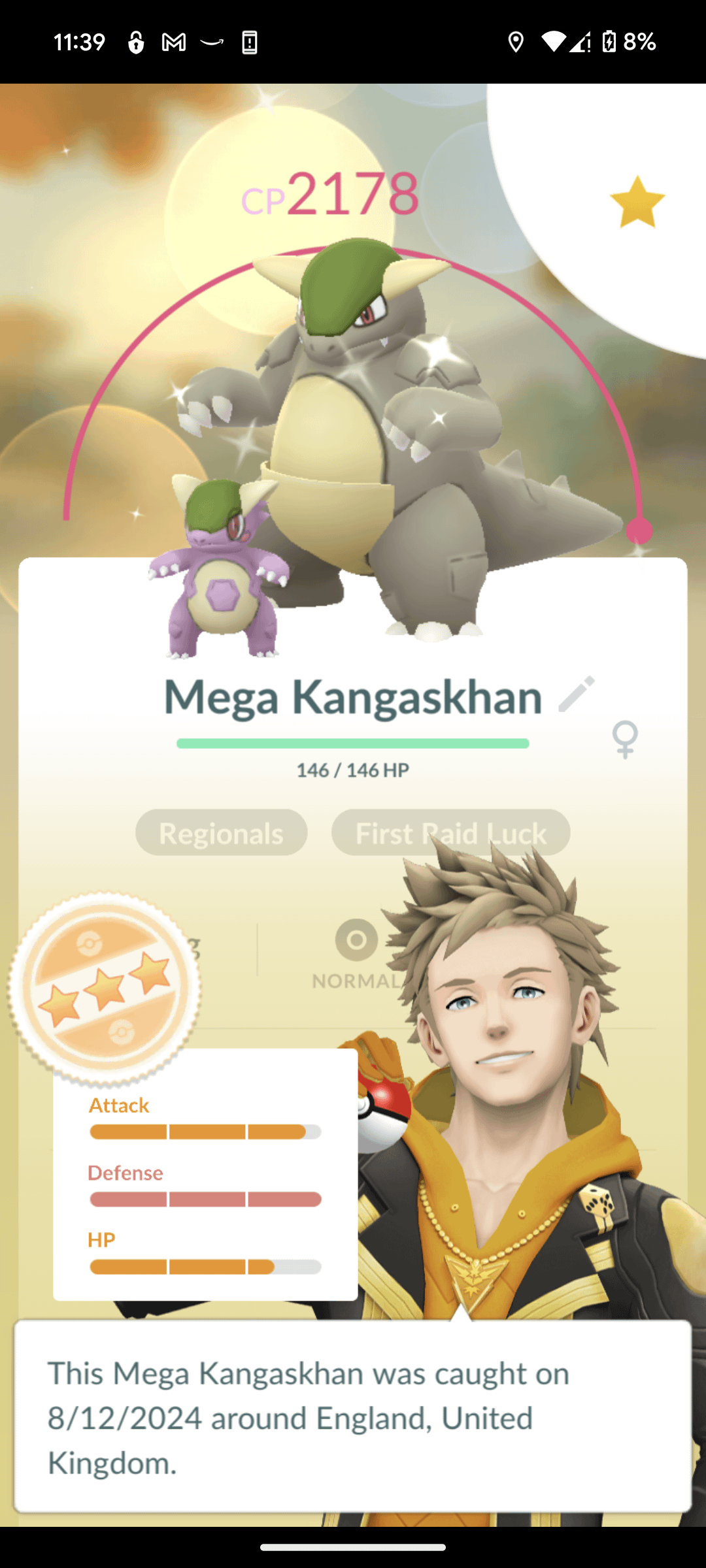706x1568 pixels.
Task: Toggle the favorite star icon
Action: [x=637, y=202]
